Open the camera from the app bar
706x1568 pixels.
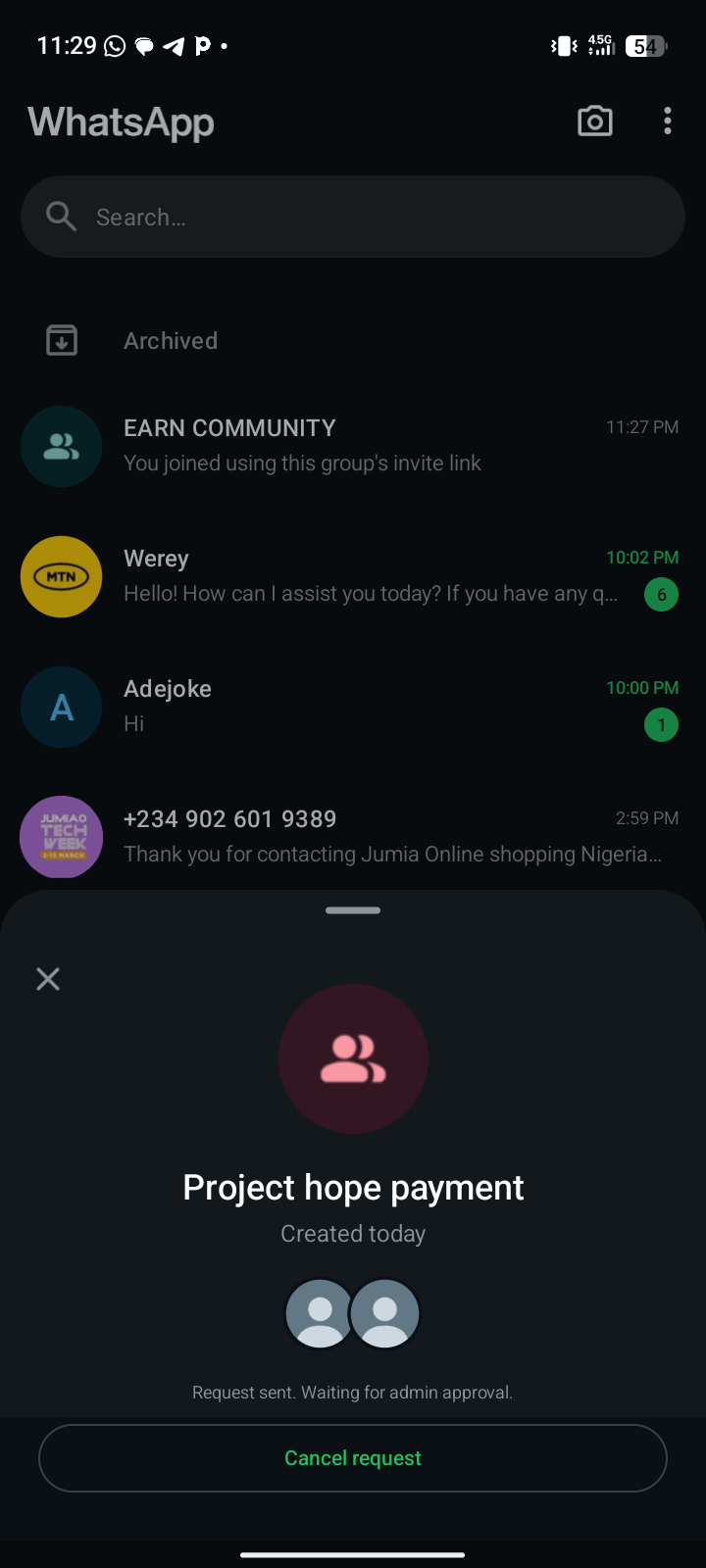(595, 122)
